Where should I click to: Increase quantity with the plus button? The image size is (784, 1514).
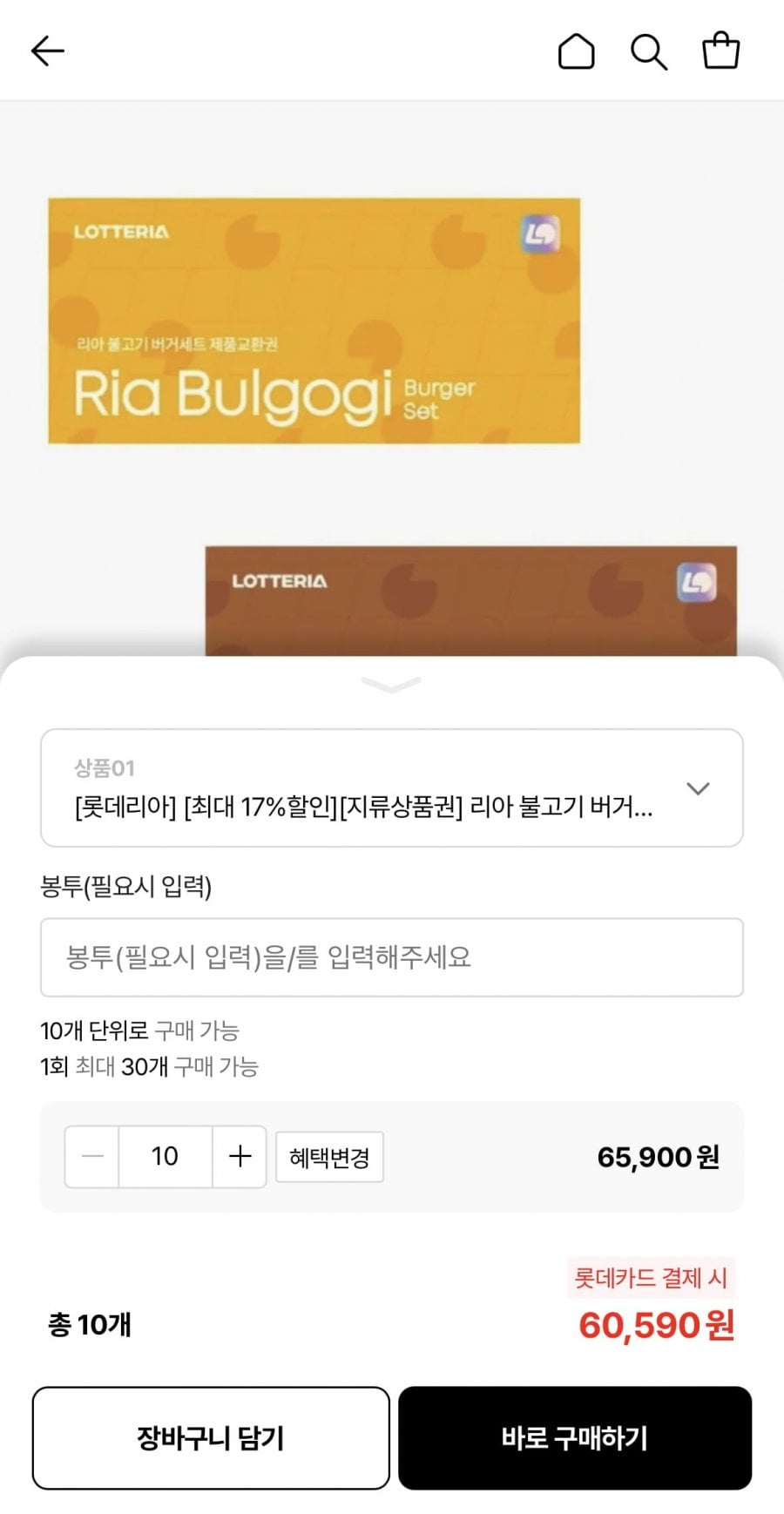(x=240, y=1156)
